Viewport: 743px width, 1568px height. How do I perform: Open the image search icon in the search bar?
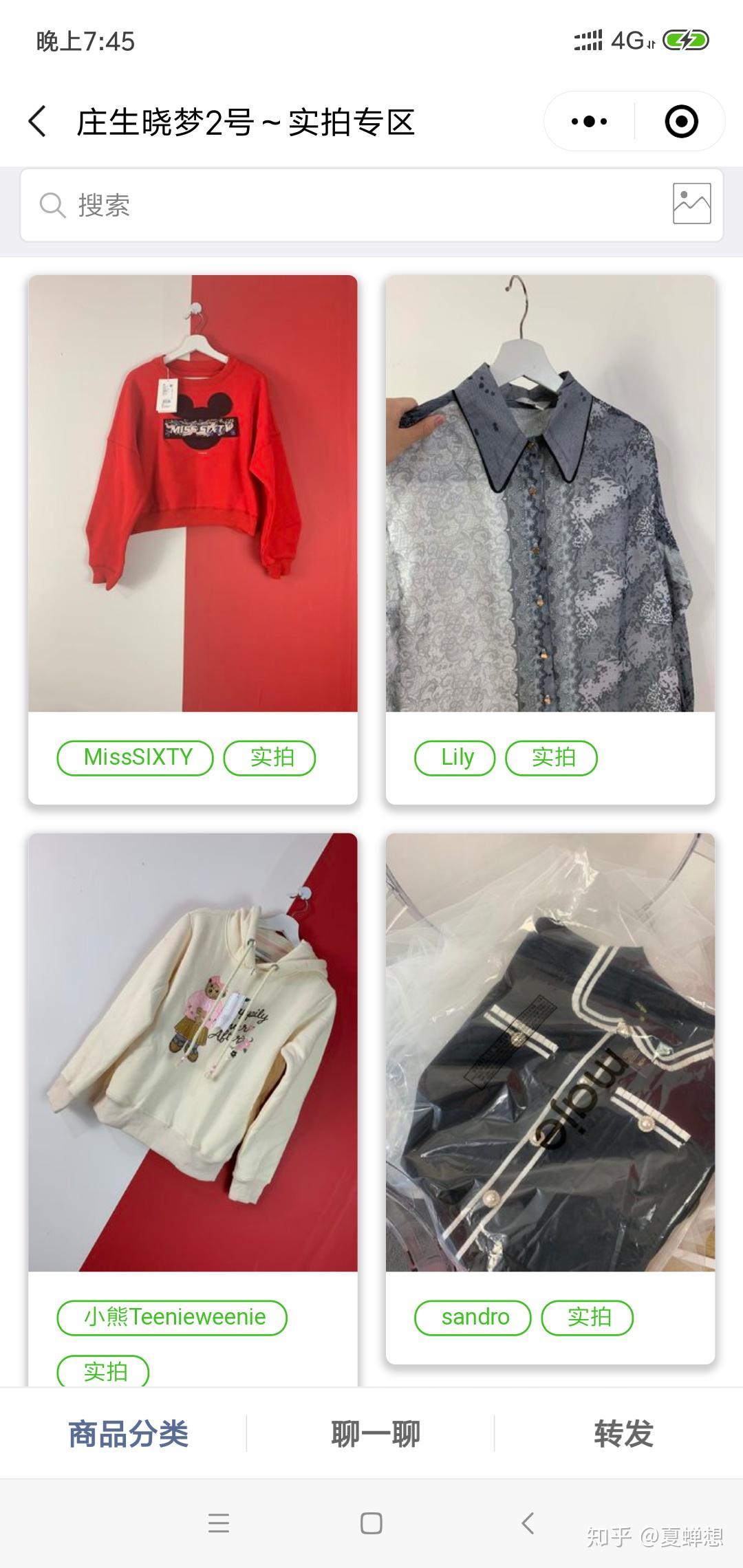[691, 204]
